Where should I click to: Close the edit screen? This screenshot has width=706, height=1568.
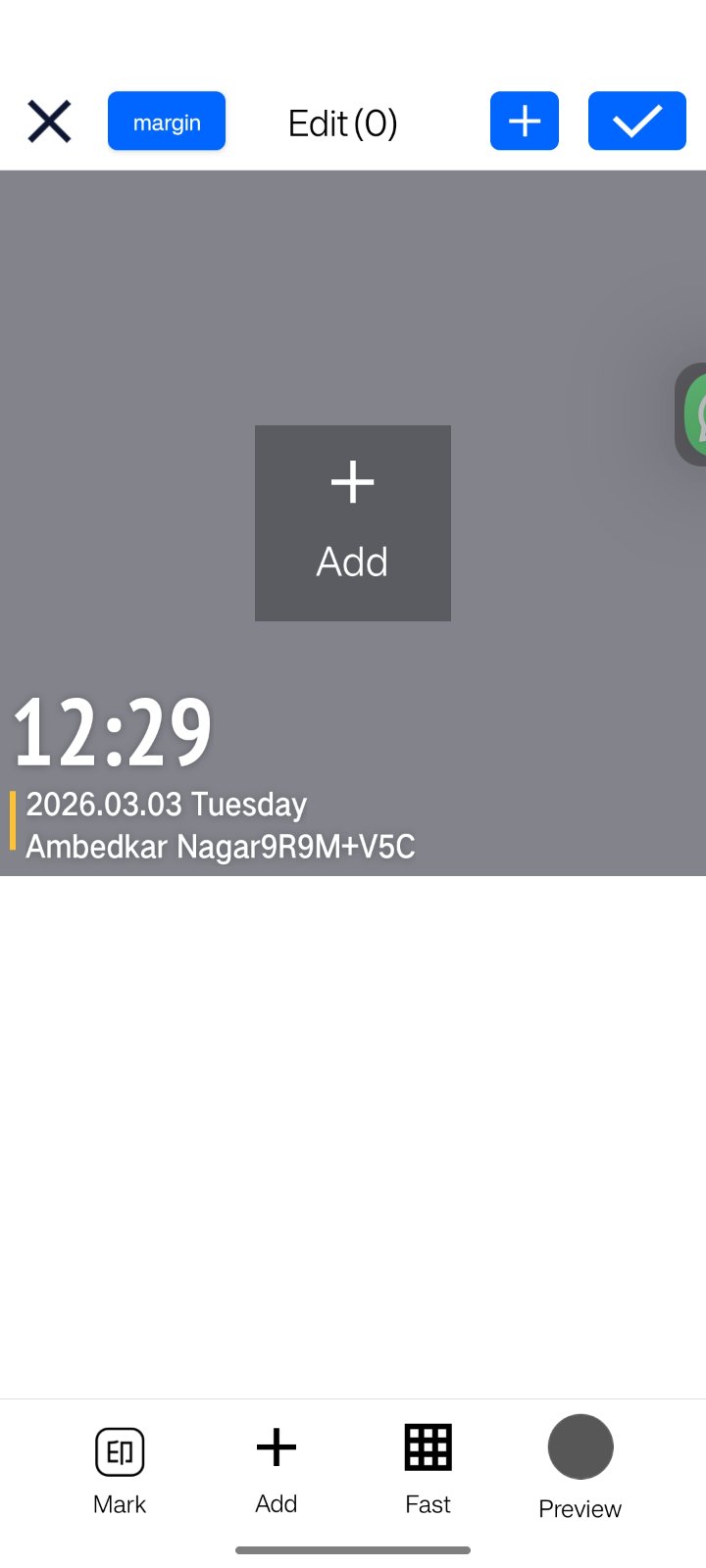tap(49, 122)
